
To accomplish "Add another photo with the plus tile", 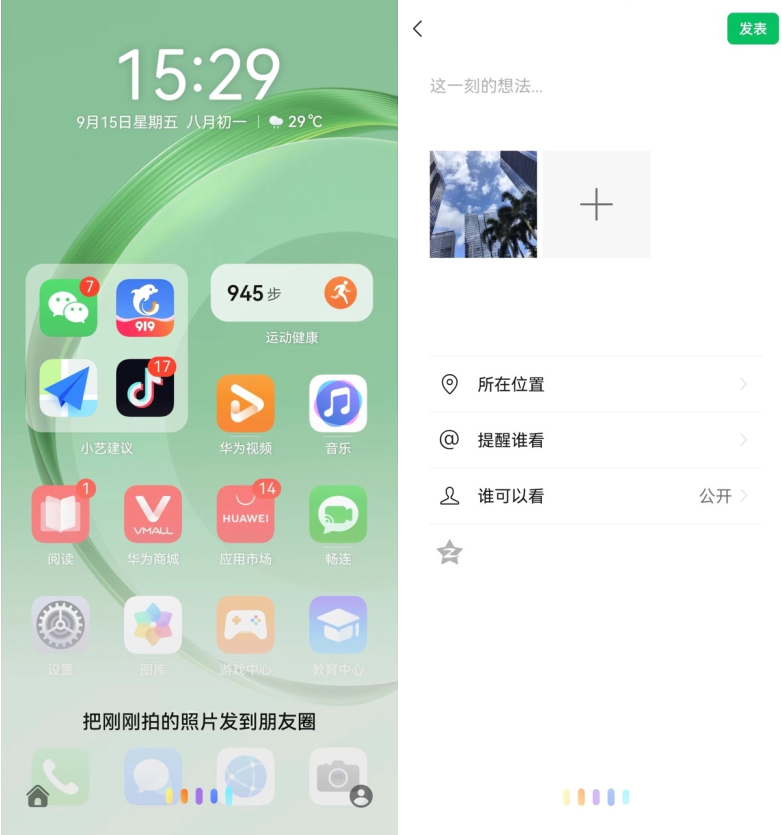I will [x=596, y=204].
